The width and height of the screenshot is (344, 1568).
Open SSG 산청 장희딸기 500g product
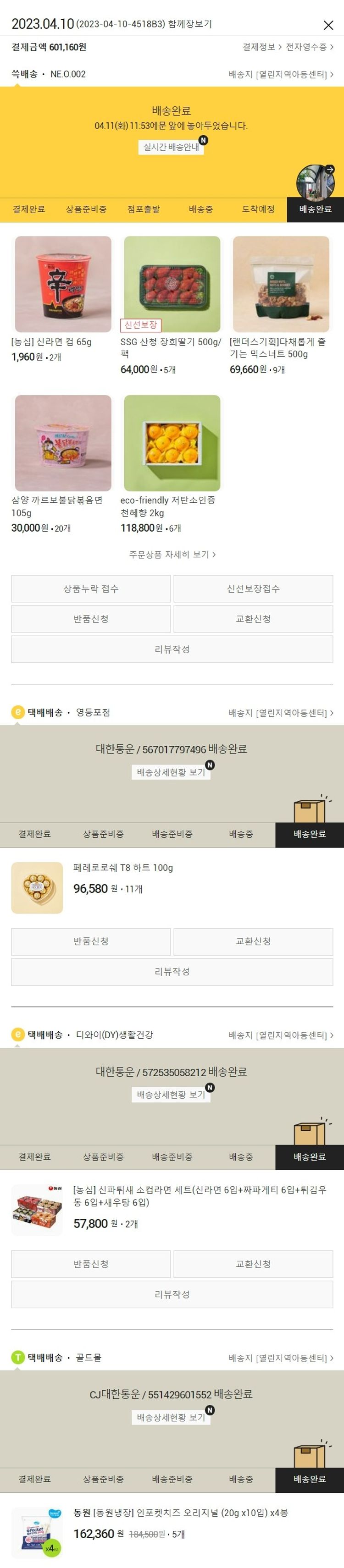pos(172,284)
